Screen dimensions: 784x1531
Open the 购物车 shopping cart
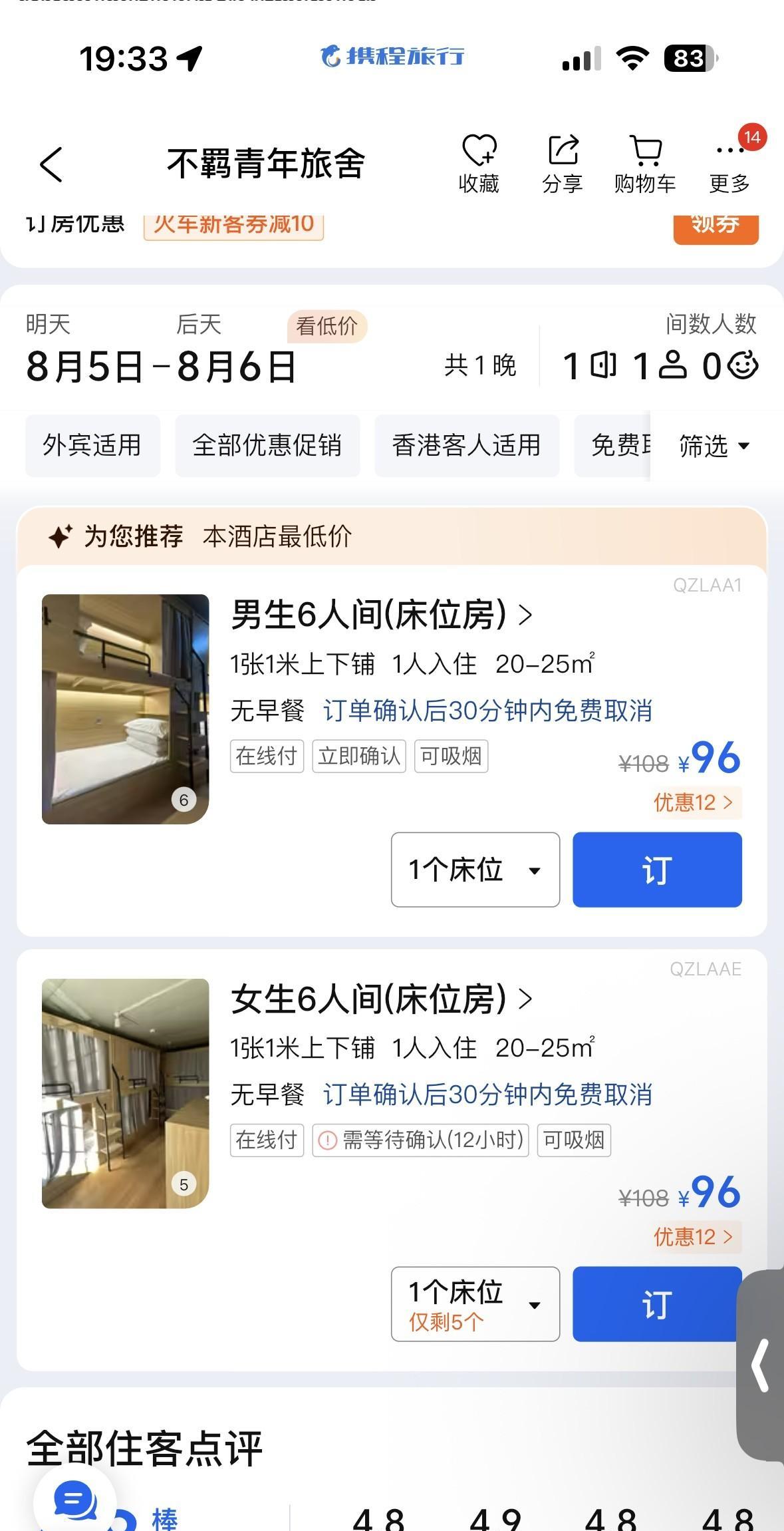645,163
